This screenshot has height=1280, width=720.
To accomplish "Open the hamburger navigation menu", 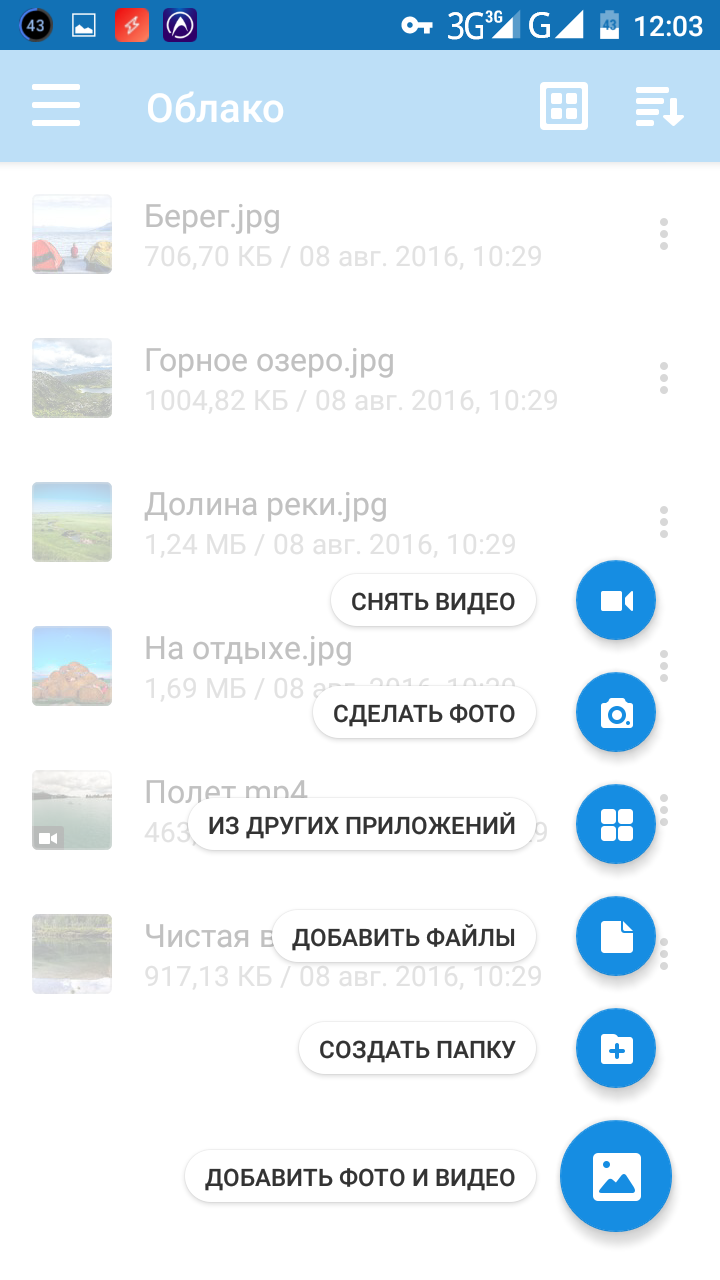I will tap(56, 106).
